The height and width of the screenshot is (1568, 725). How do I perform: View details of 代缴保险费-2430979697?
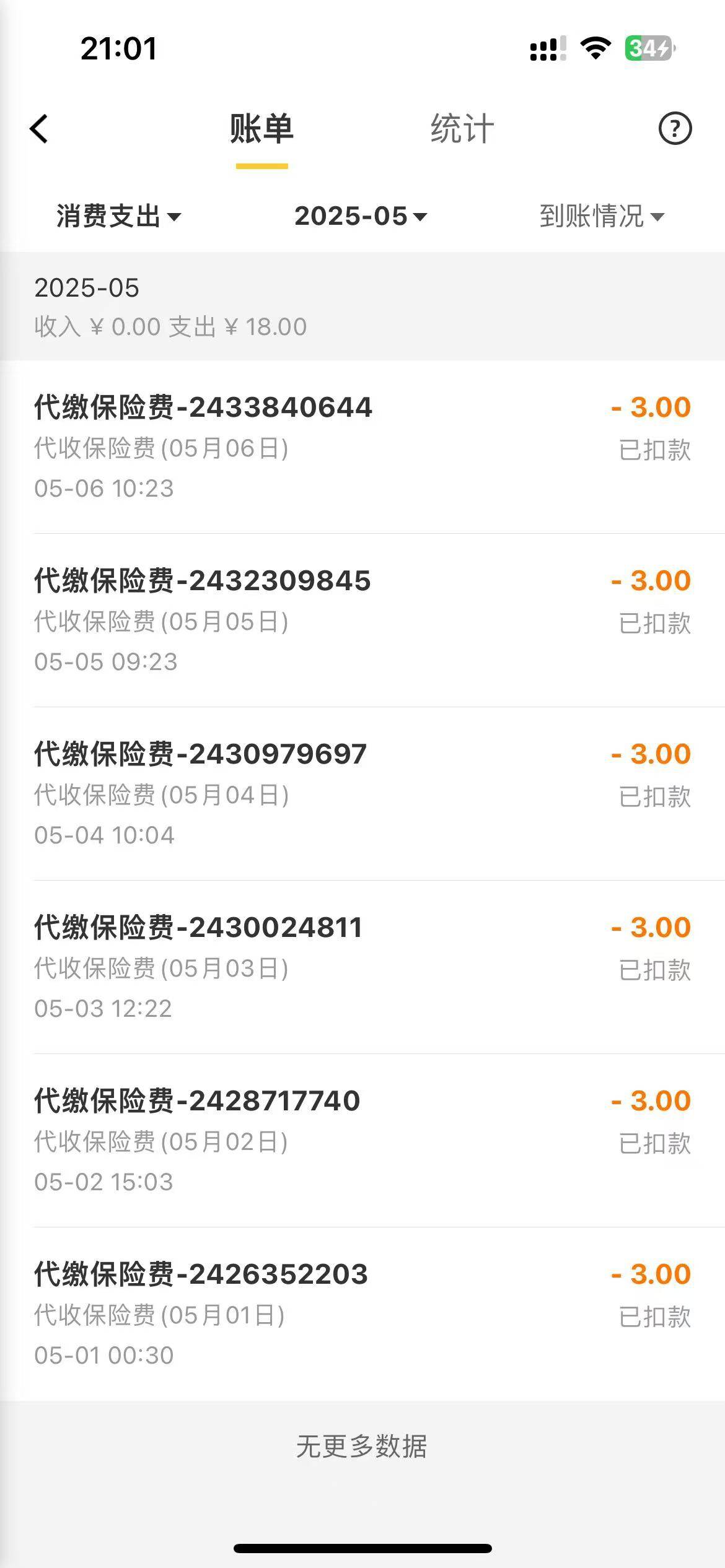pyautogui.click(x=362, y=793)
